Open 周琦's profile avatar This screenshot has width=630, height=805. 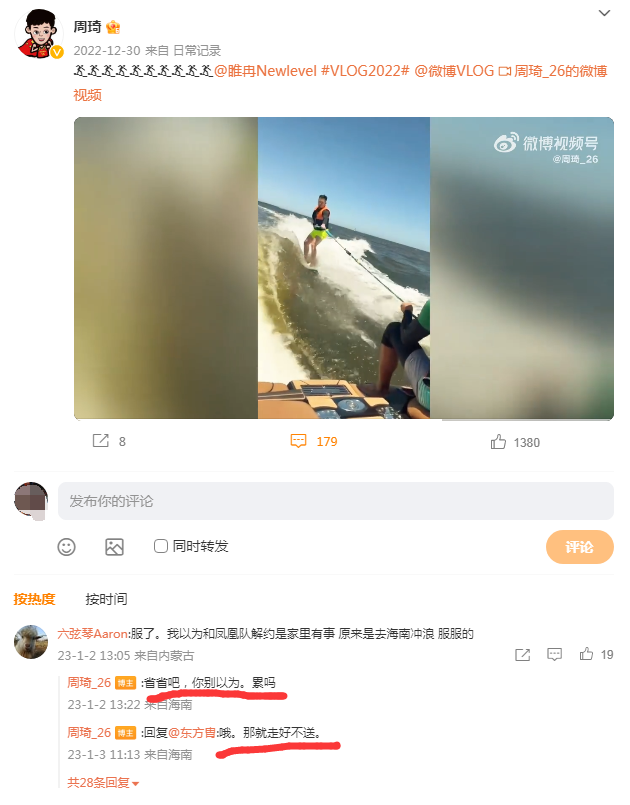click(x=39, y=36)
